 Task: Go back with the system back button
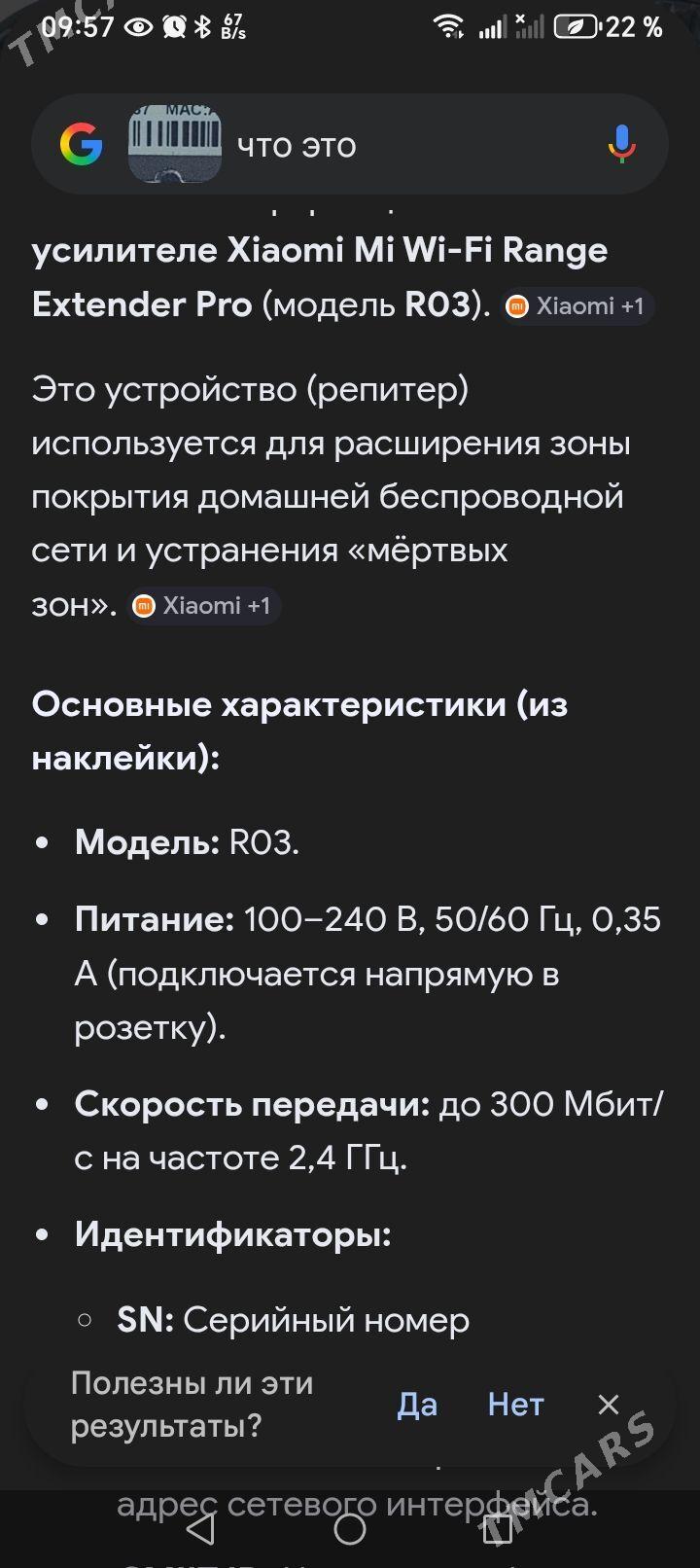200,1529
